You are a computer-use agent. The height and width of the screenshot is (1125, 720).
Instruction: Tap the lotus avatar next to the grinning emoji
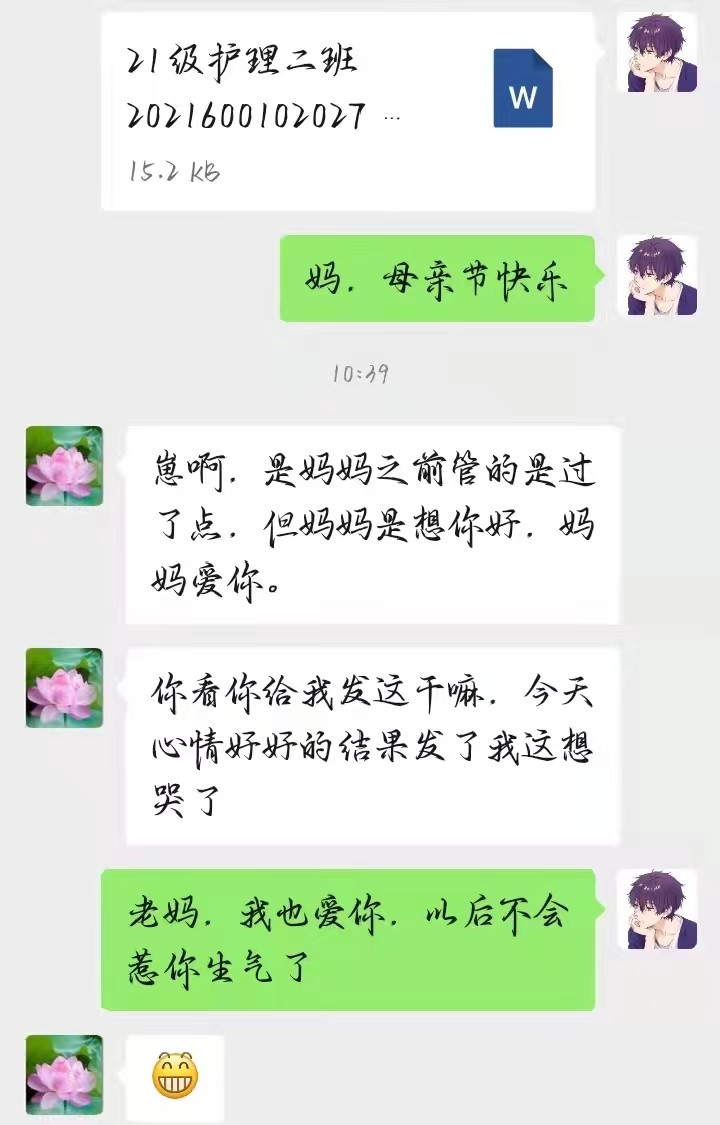[64, 1075]
